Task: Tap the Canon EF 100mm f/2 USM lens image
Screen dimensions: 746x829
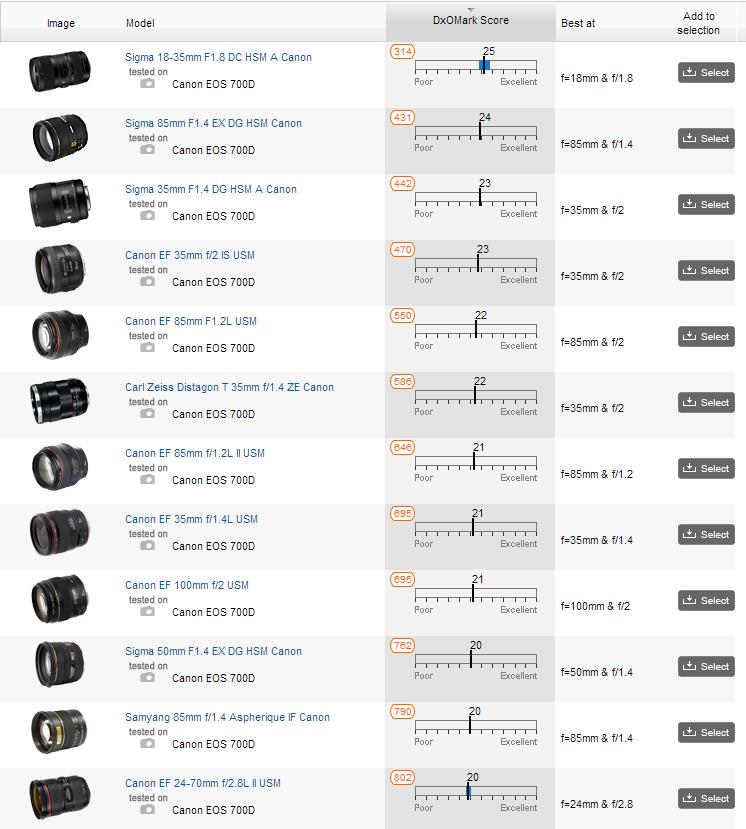Action: pyautogui.click(x=59, y=600)
